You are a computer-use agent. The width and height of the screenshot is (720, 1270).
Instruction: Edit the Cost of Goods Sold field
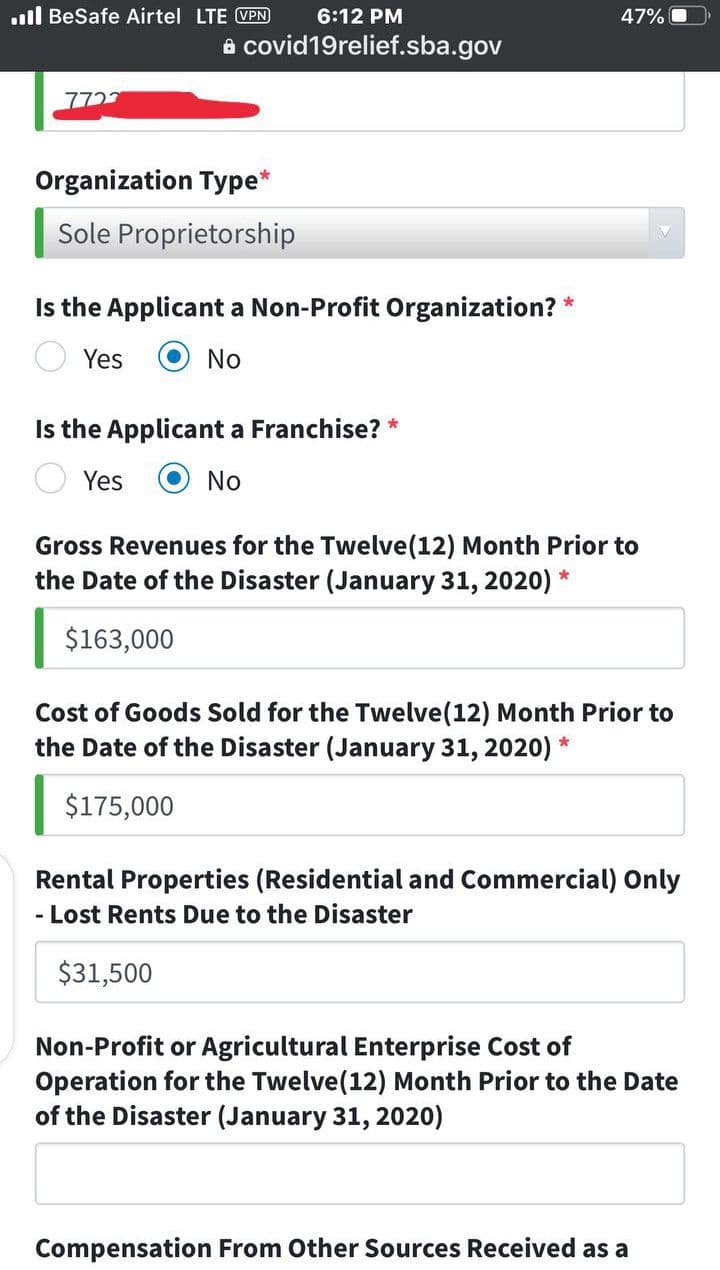click(x=360, y=805)
